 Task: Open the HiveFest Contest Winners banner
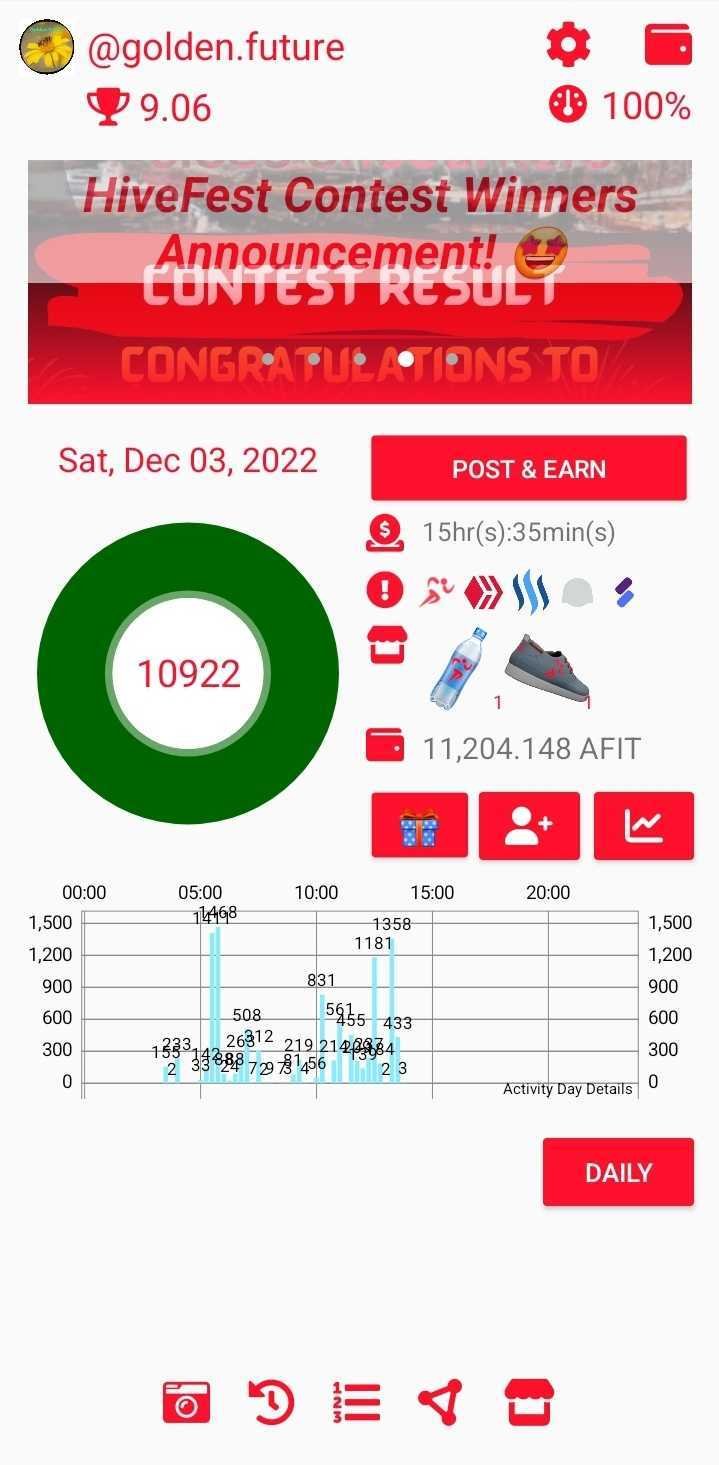(x=359, y=282)
